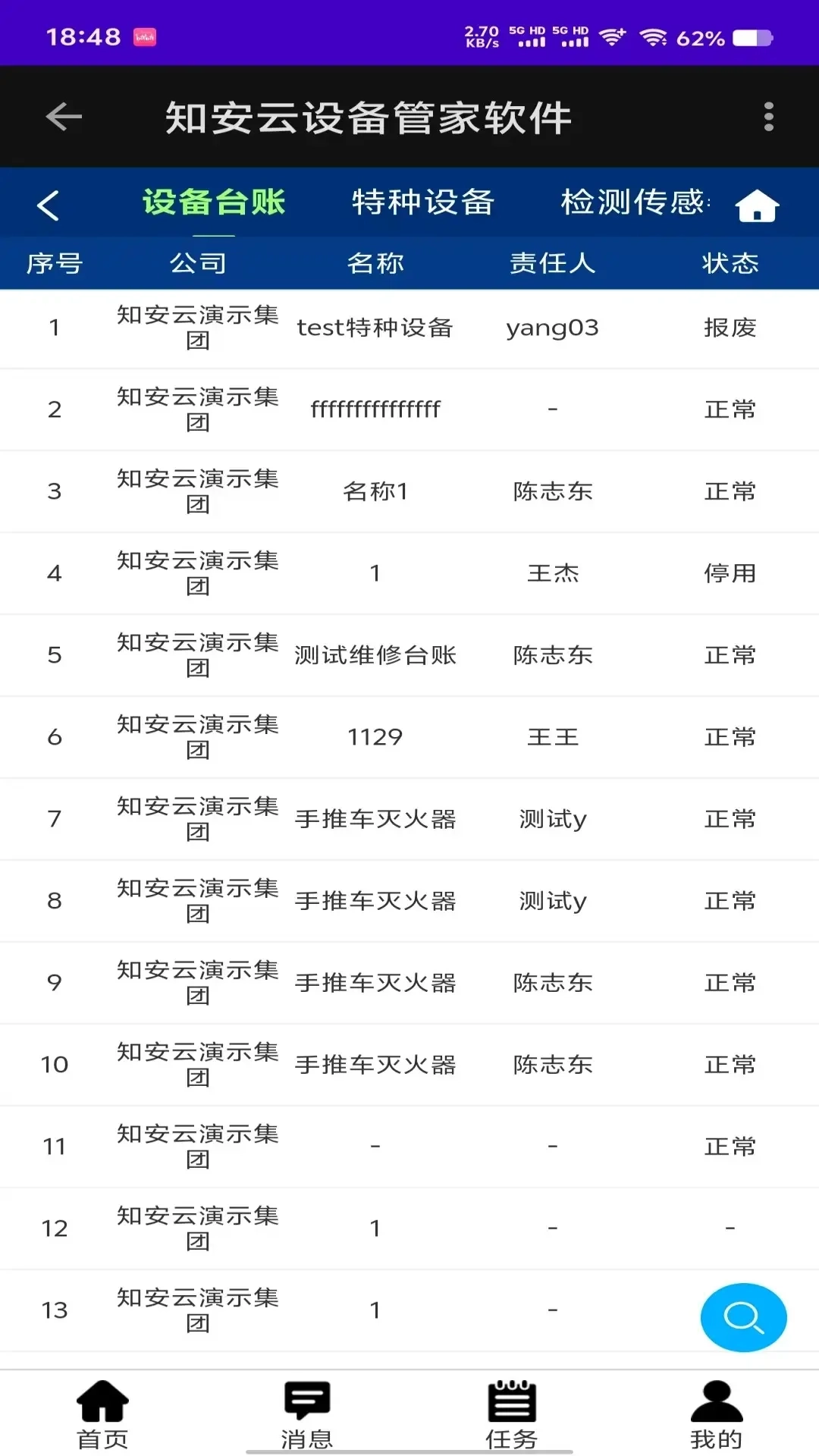Toggle status 停用 on row 4

(730, 573)
